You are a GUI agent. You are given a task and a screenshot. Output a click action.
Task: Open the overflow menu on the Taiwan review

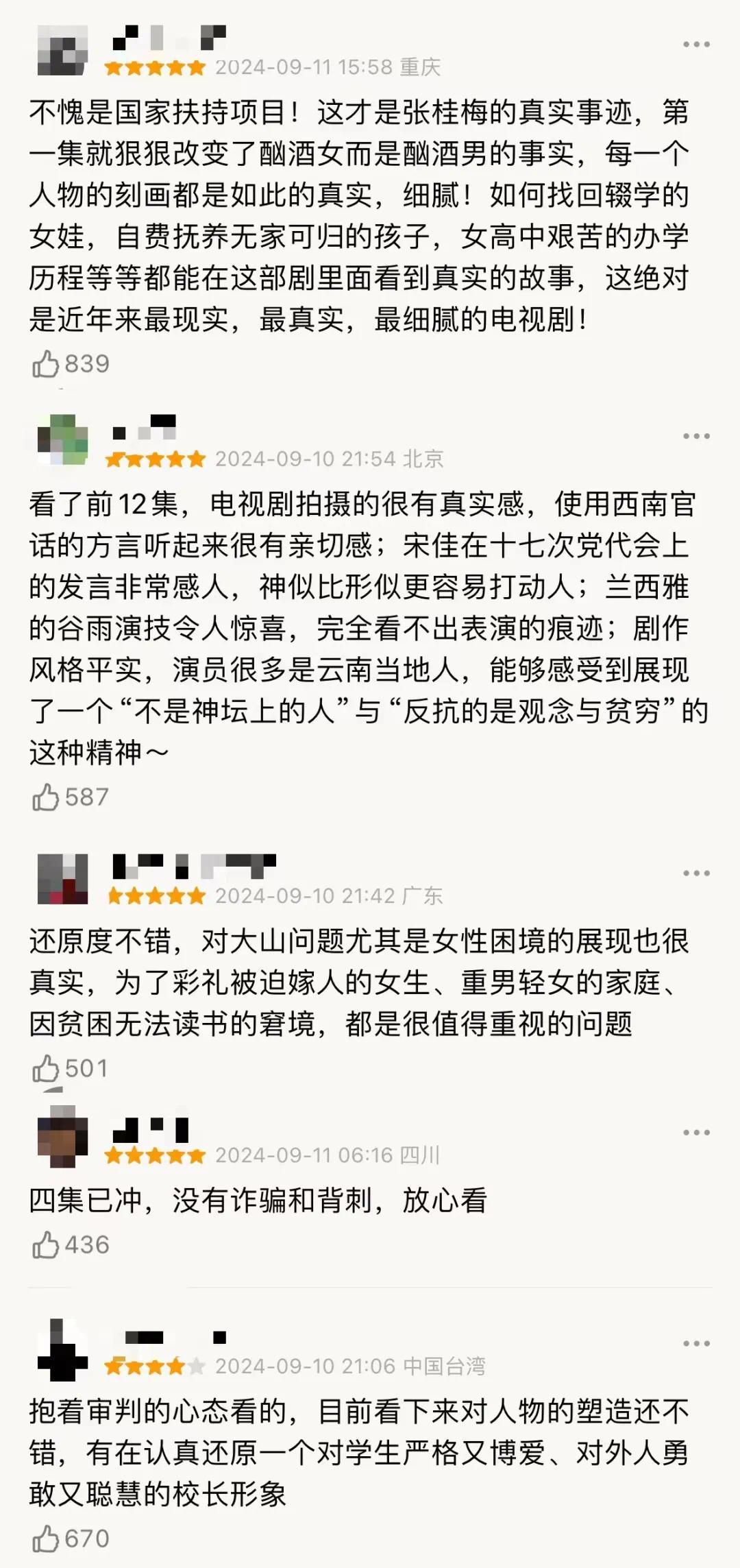click(x=696, y=1344)
